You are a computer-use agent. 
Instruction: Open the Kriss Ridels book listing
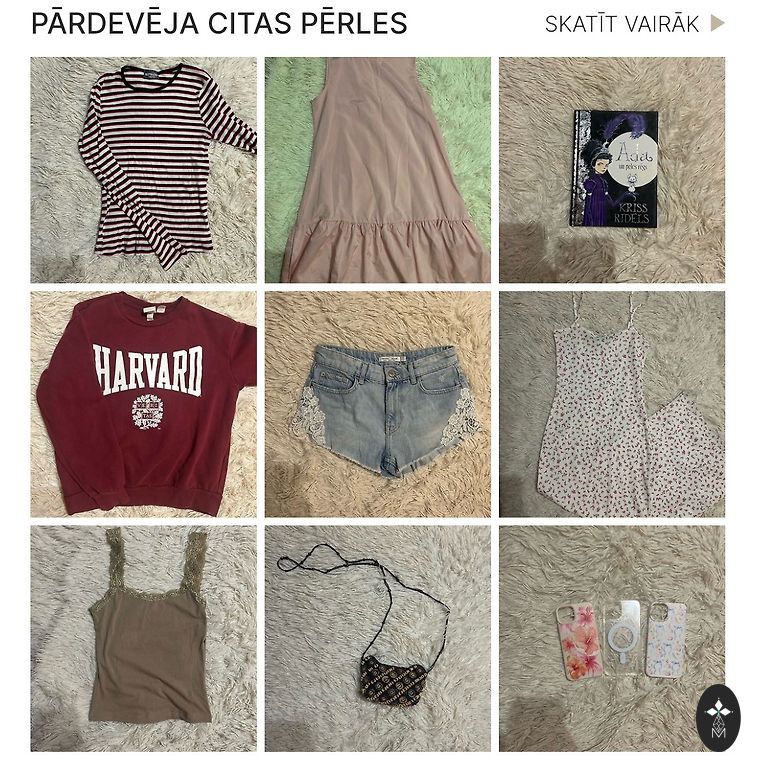click(612, 170)
